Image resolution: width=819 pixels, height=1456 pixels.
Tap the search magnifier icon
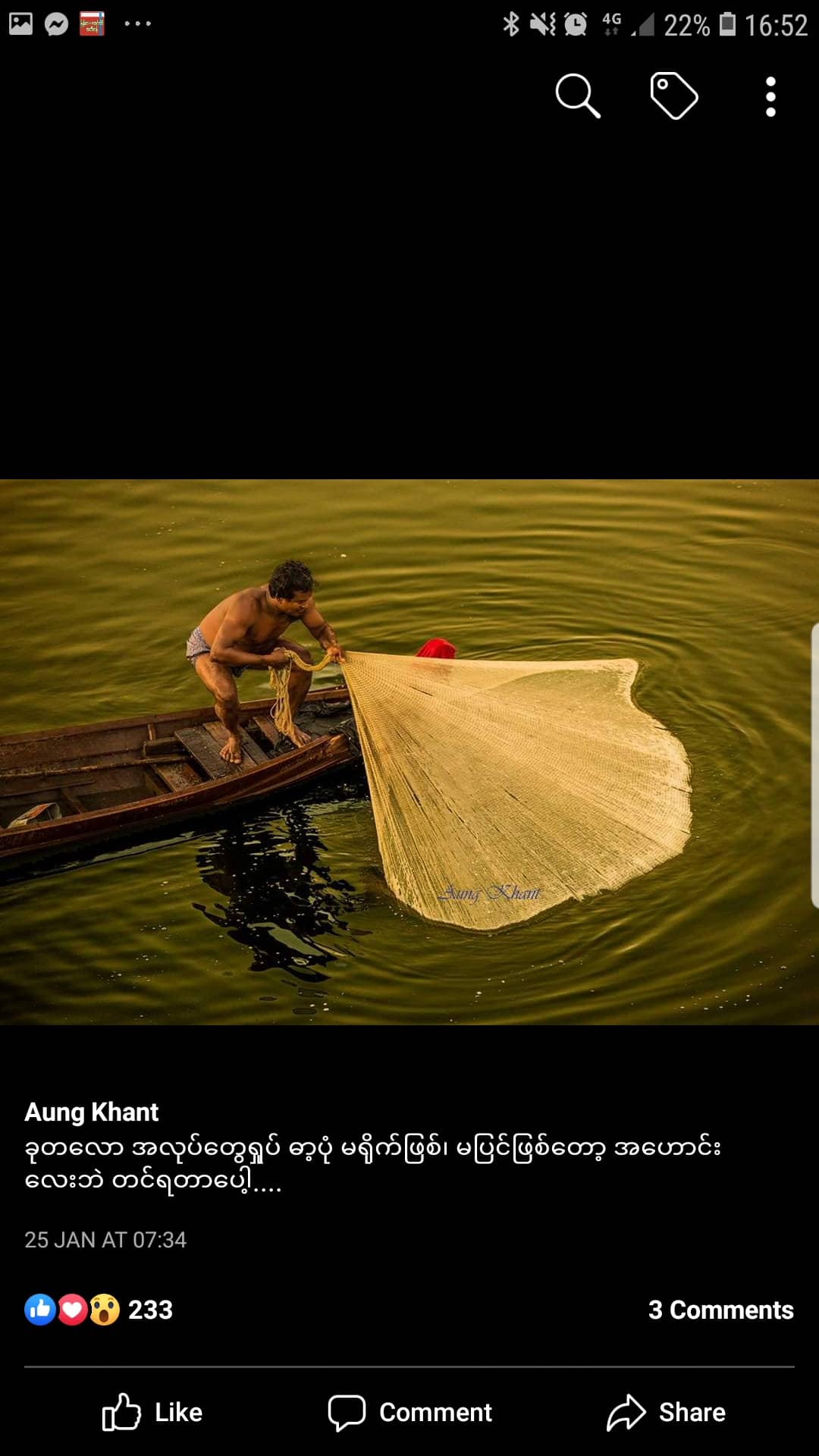(578, 96)
